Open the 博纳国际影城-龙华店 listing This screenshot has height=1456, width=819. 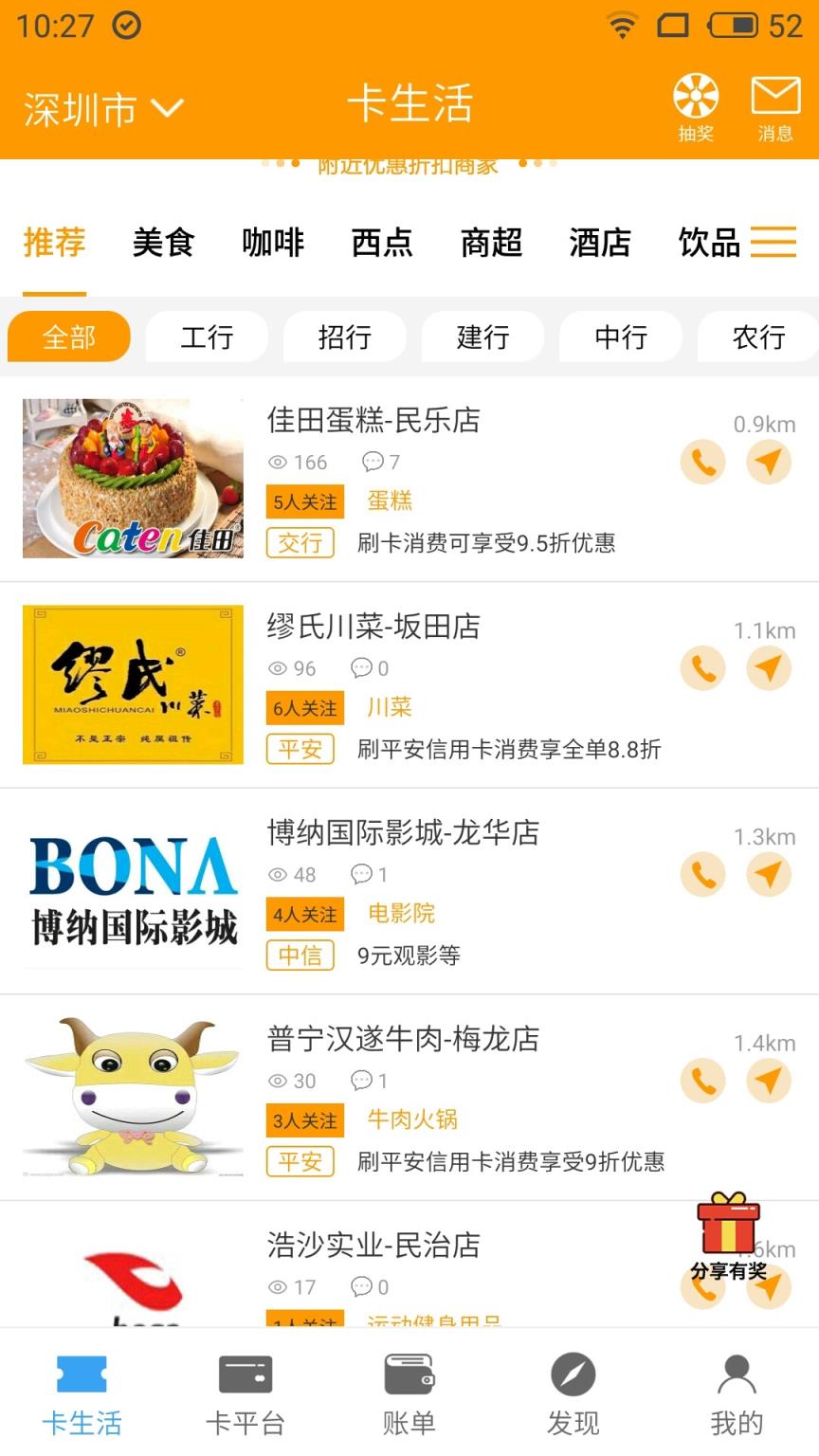coord(403,833)
